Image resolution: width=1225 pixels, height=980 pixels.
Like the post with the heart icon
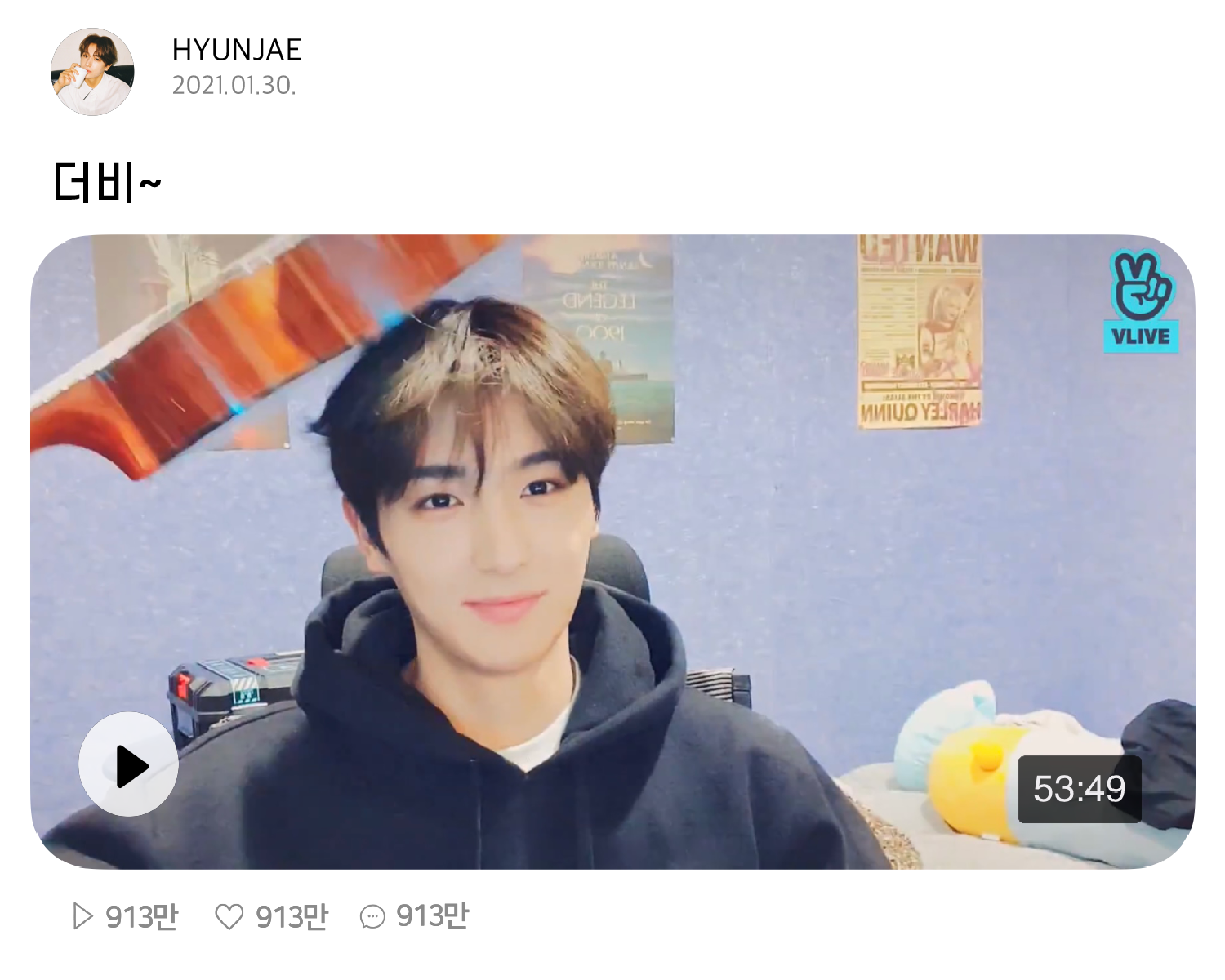[229, 917]
